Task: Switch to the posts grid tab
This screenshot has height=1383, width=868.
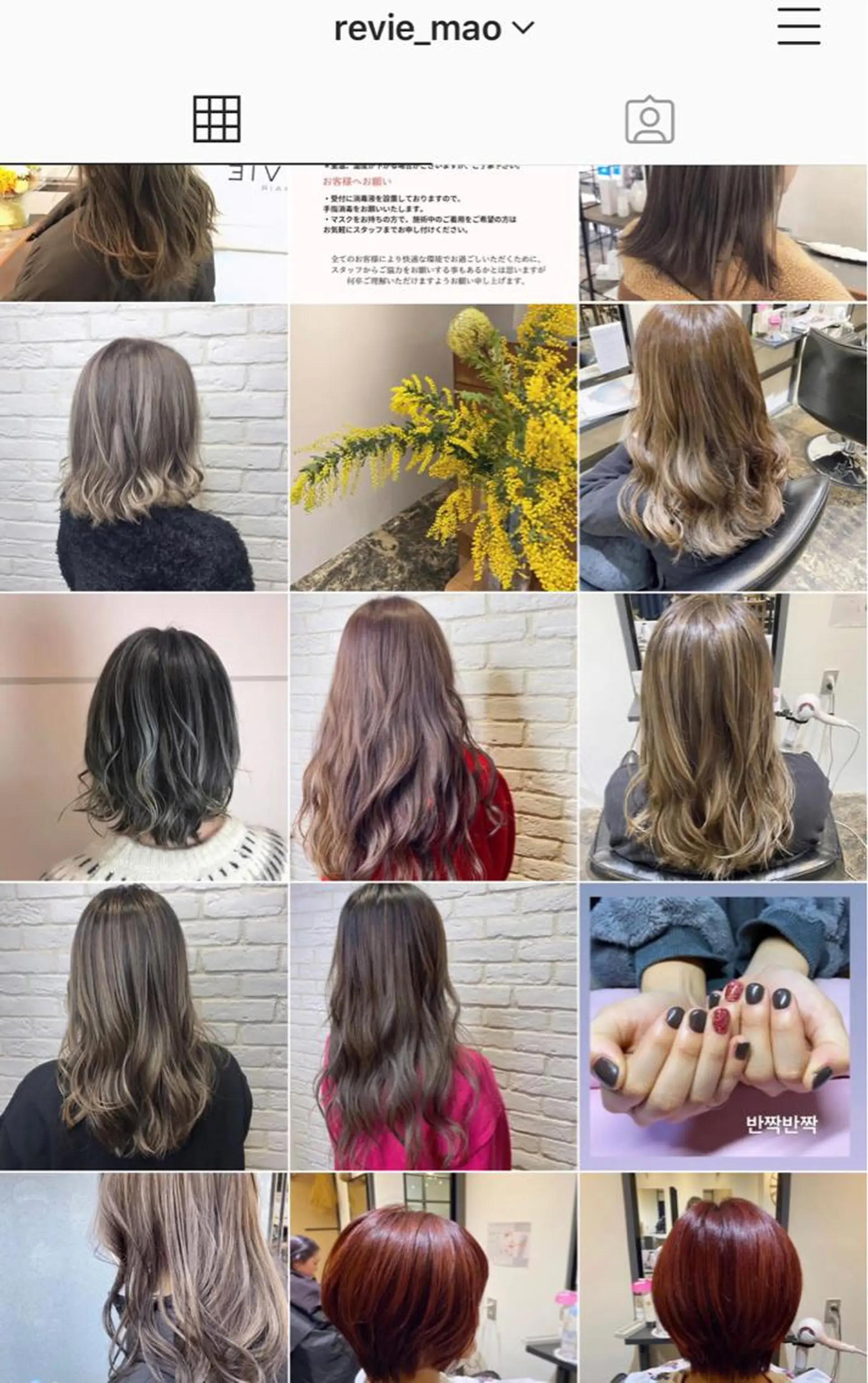Action: [217, 119]
